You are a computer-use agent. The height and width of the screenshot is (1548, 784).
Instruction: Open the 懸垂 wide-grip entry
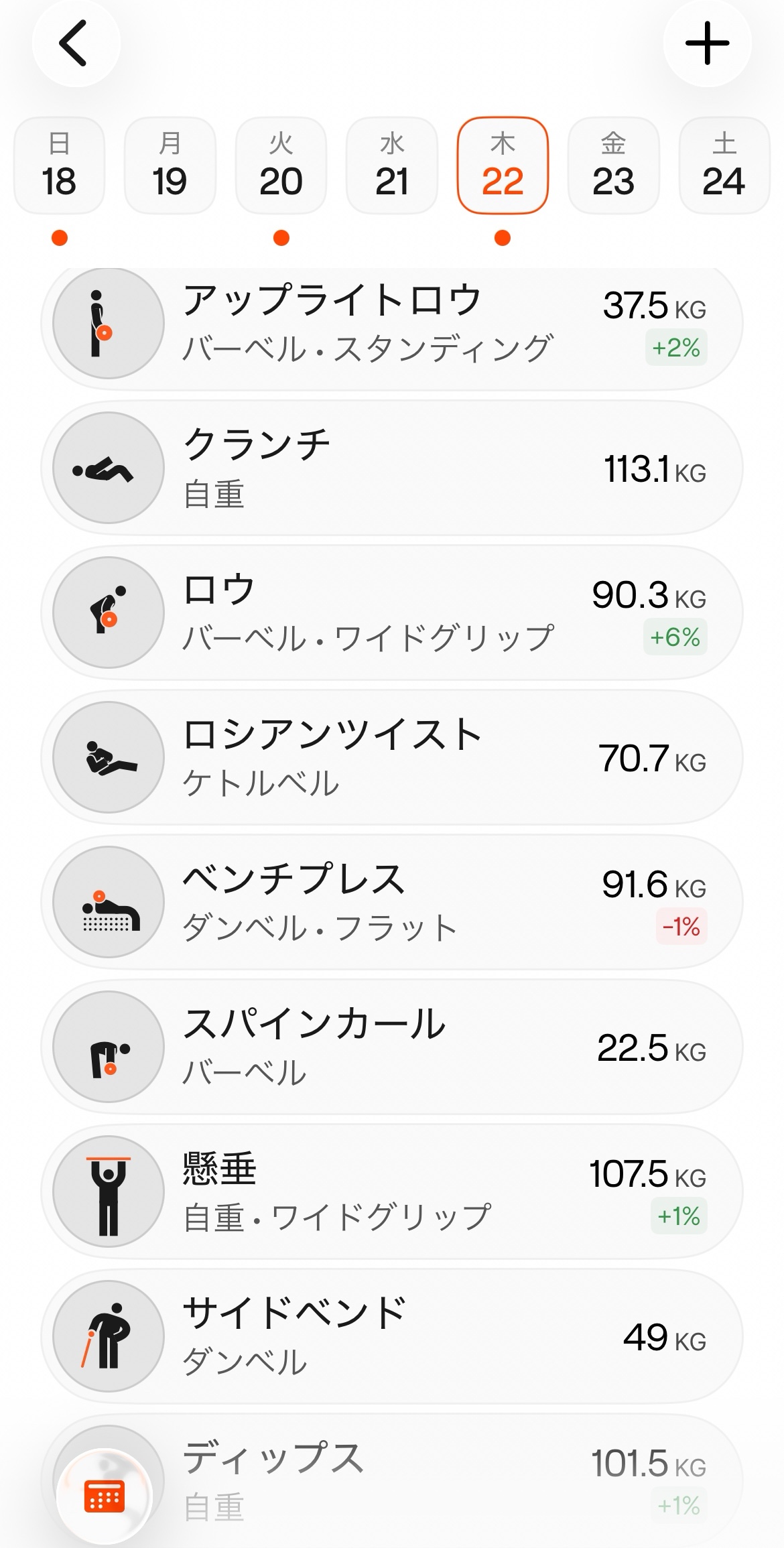pyautogui.click(x=392, y=1191)
